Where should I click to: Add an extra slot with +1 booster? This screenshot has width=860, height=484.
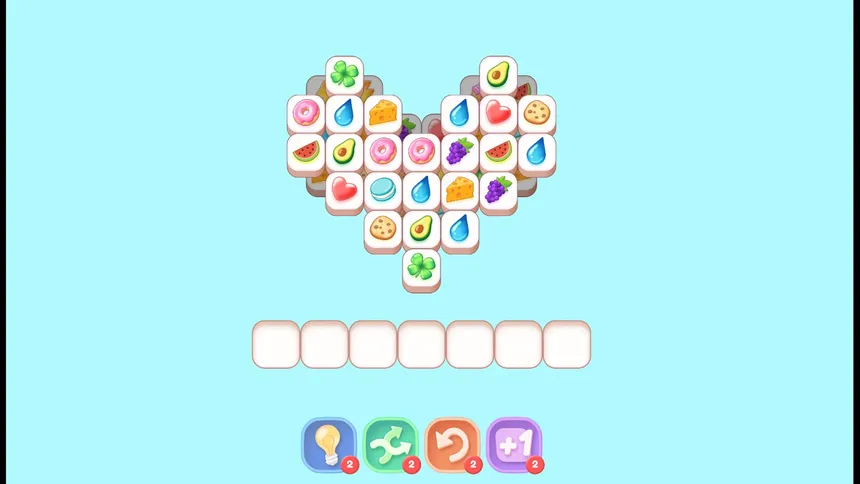click(x=514, y=443)
